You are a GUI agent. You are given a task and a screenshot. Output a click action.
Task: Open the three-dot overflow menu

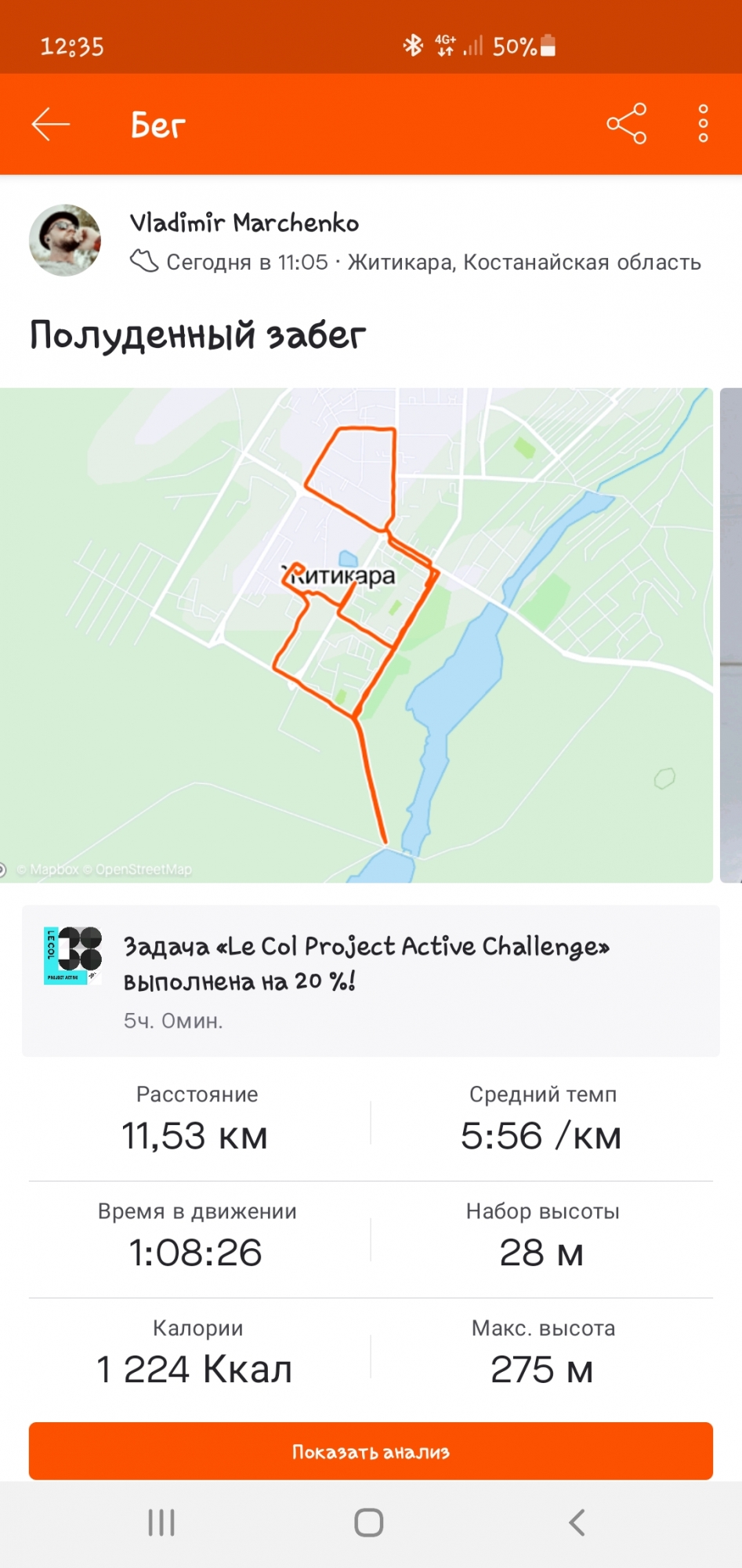703,124
